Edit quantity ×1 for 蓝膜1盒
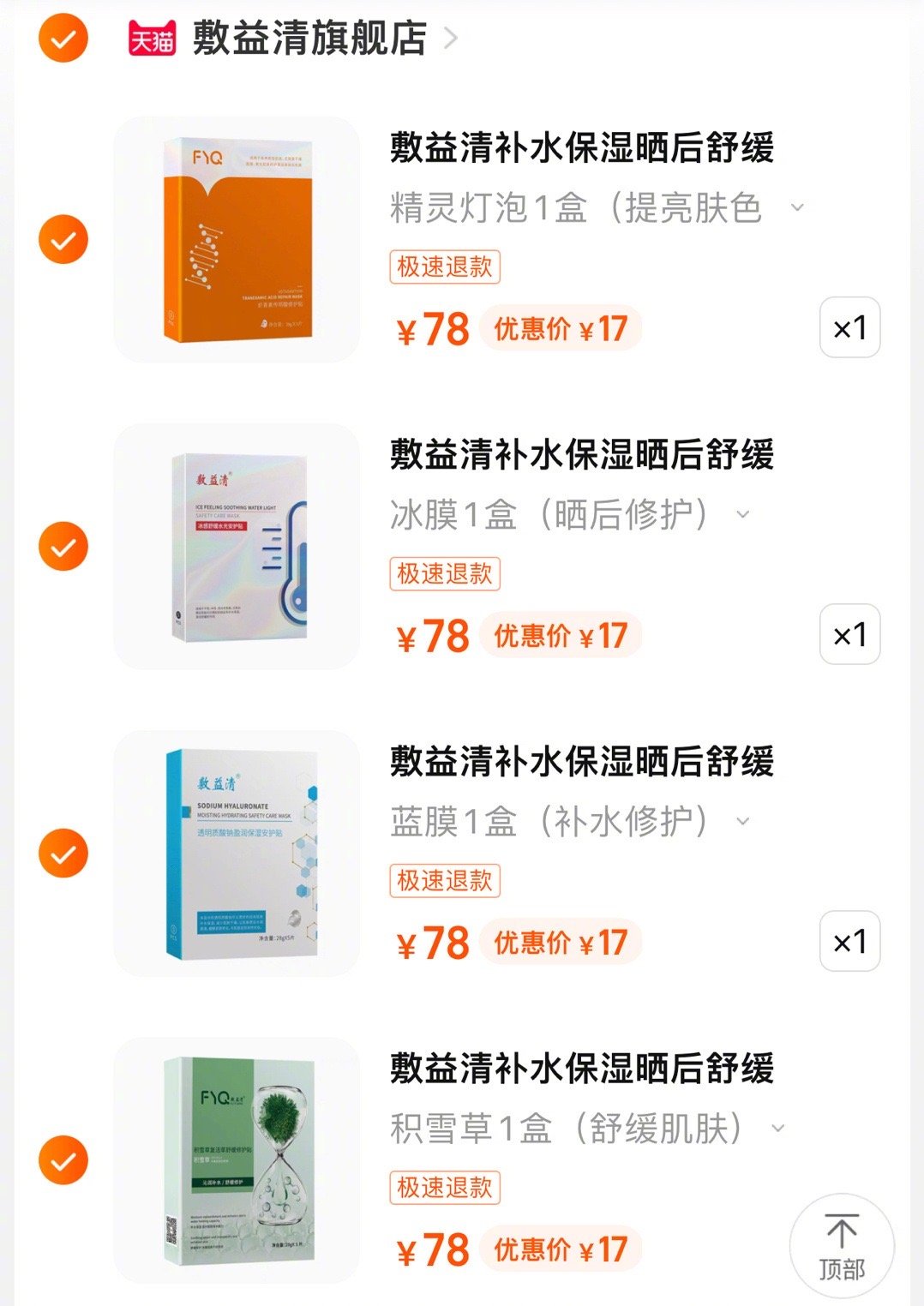Image resolution: width=924 pixels, height=1306 pixels. click(x=849, y=941)
